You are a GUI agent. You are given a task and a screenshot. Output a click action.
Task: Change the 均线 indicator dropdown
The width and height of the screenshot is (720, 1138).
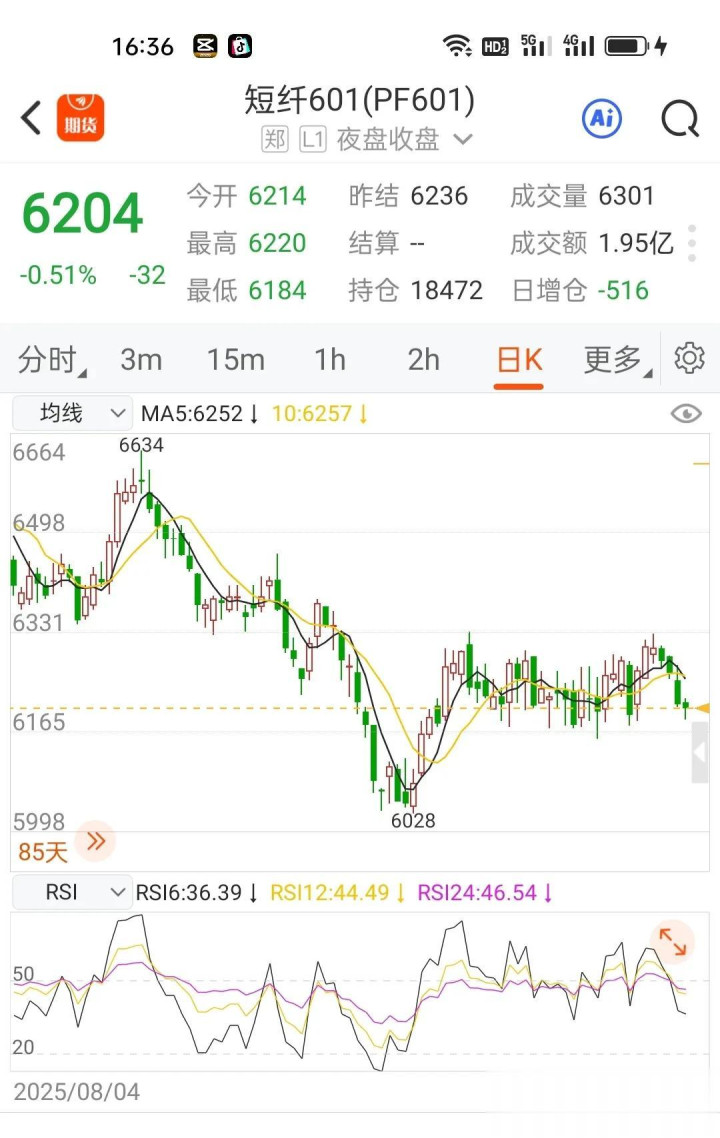pyautogui.click(x=73, y=413)
